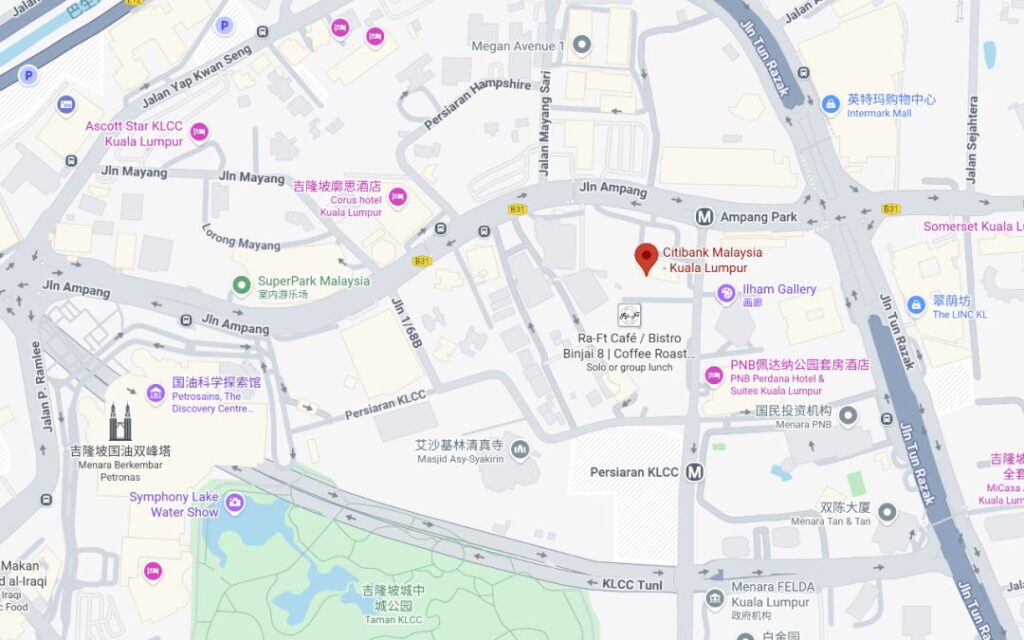Tap the Ascott Star KLCC hotel marker
Image resolution: width=1024 pixels, height=640 pixels.
199,132
